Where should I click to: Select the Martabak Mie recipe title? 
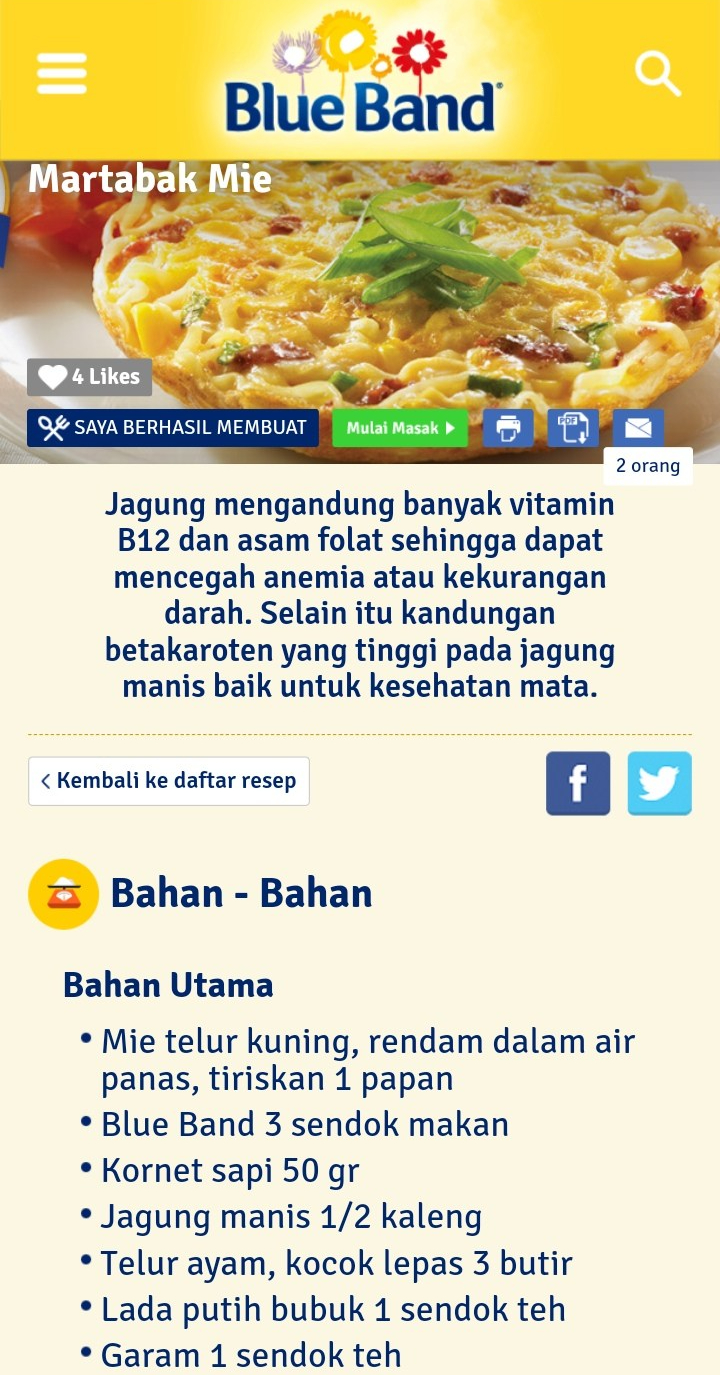click(x=150, y=180)
